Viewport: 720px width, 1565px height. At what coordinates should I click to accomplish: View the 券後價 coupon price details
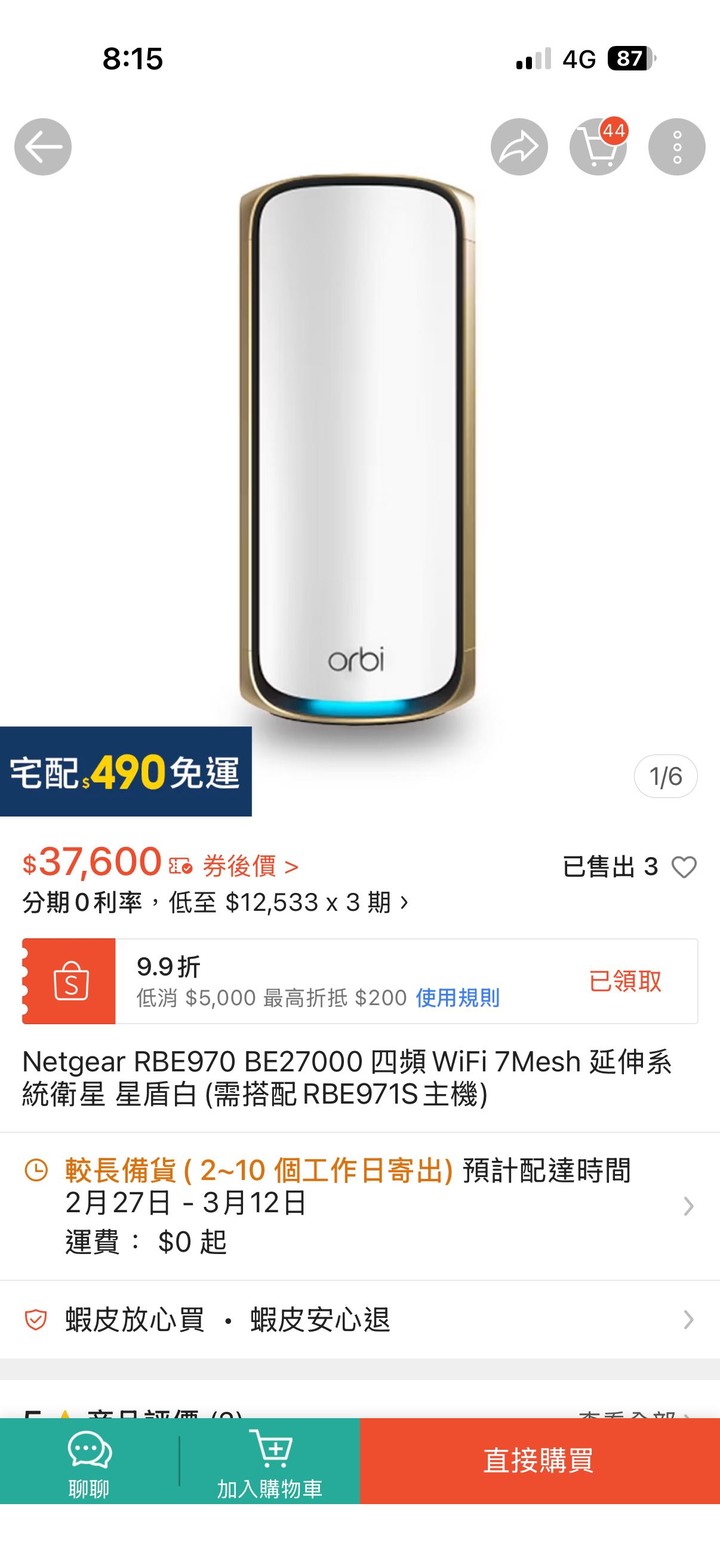[x=250, y=866]
